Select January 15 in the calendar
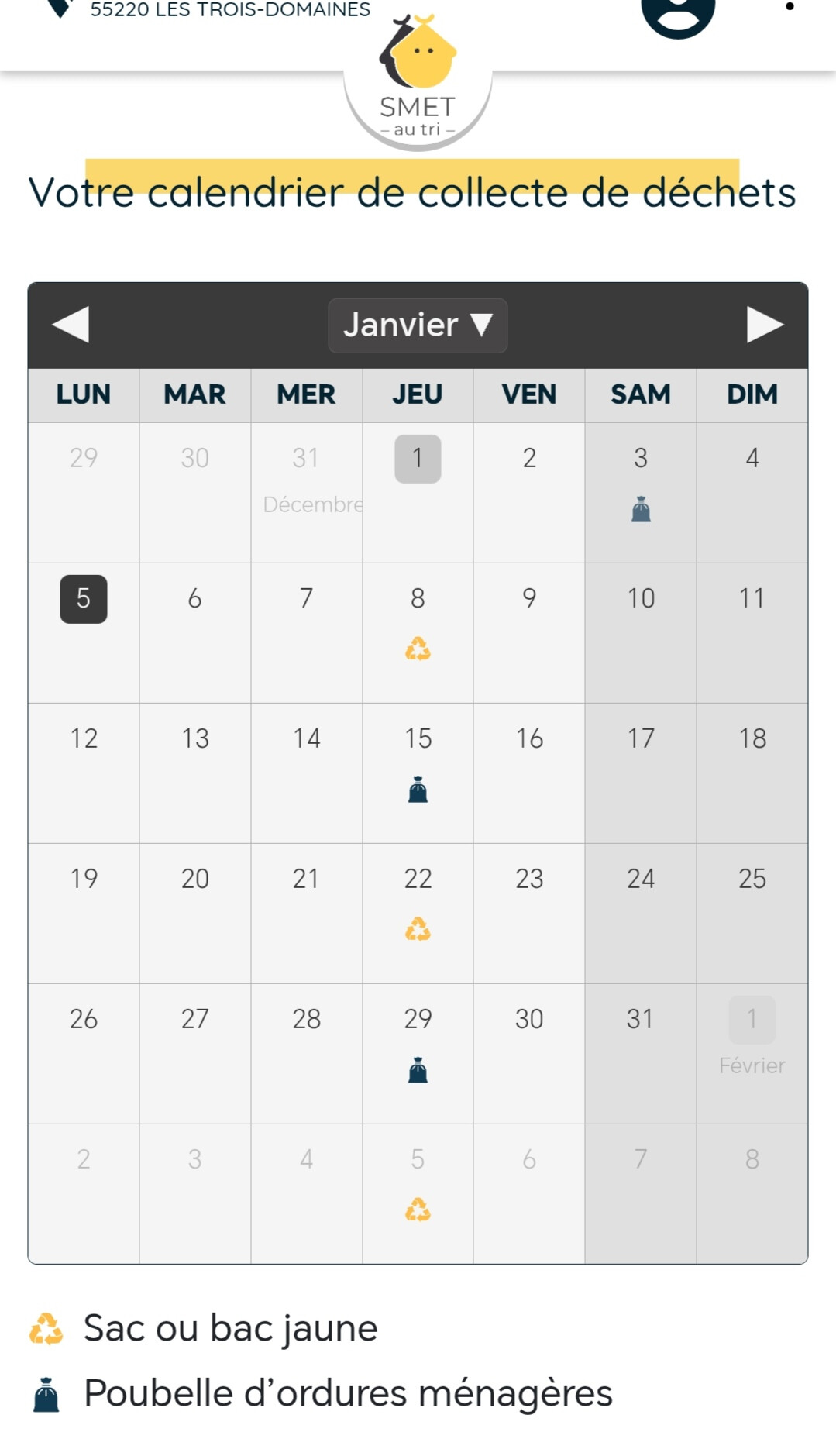Screen dimensions: 836x1456 (x=418, y=773)
